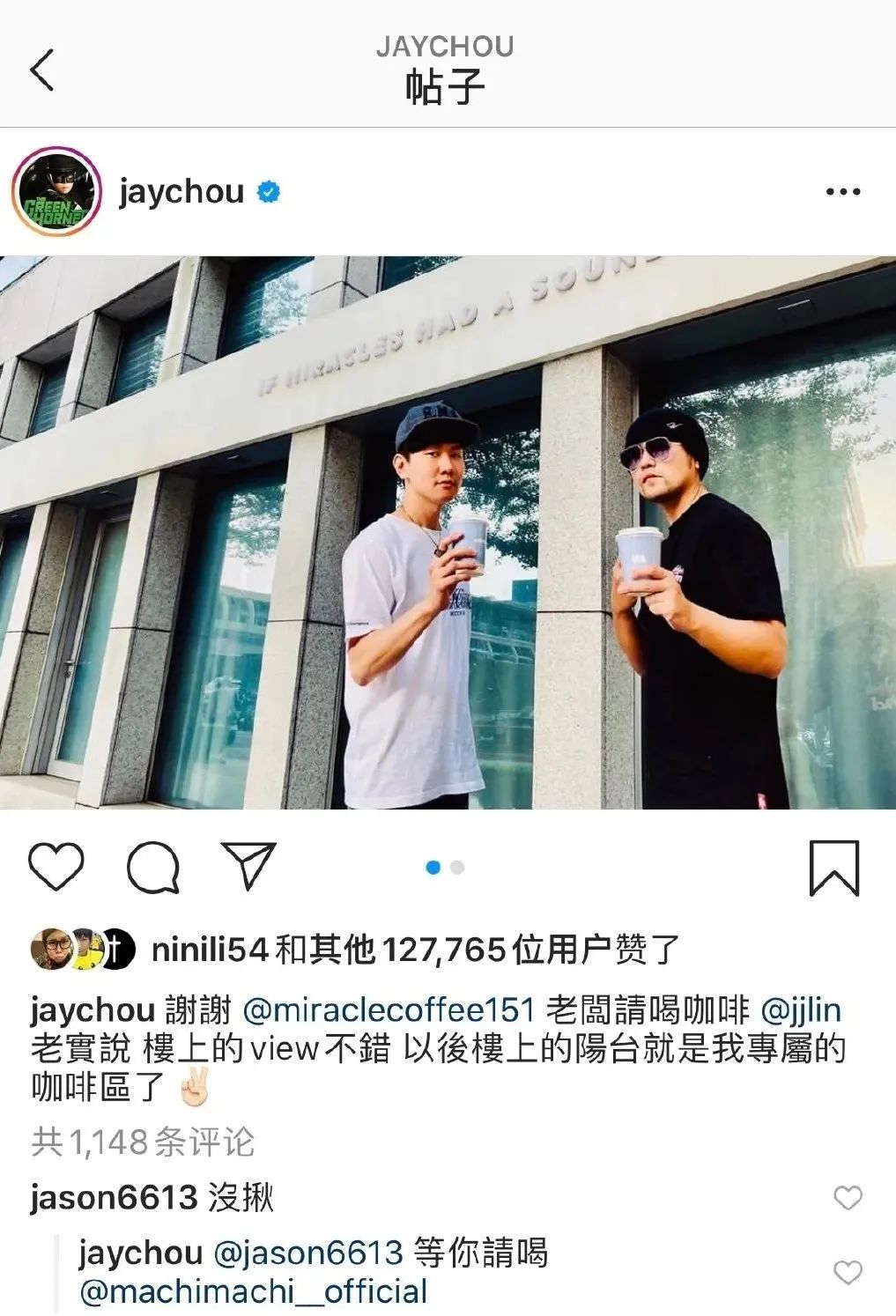The width and height of the screenshot is (896, 1316).
Task: Open the comment bubble under the photo
Action: coord(153,867)
